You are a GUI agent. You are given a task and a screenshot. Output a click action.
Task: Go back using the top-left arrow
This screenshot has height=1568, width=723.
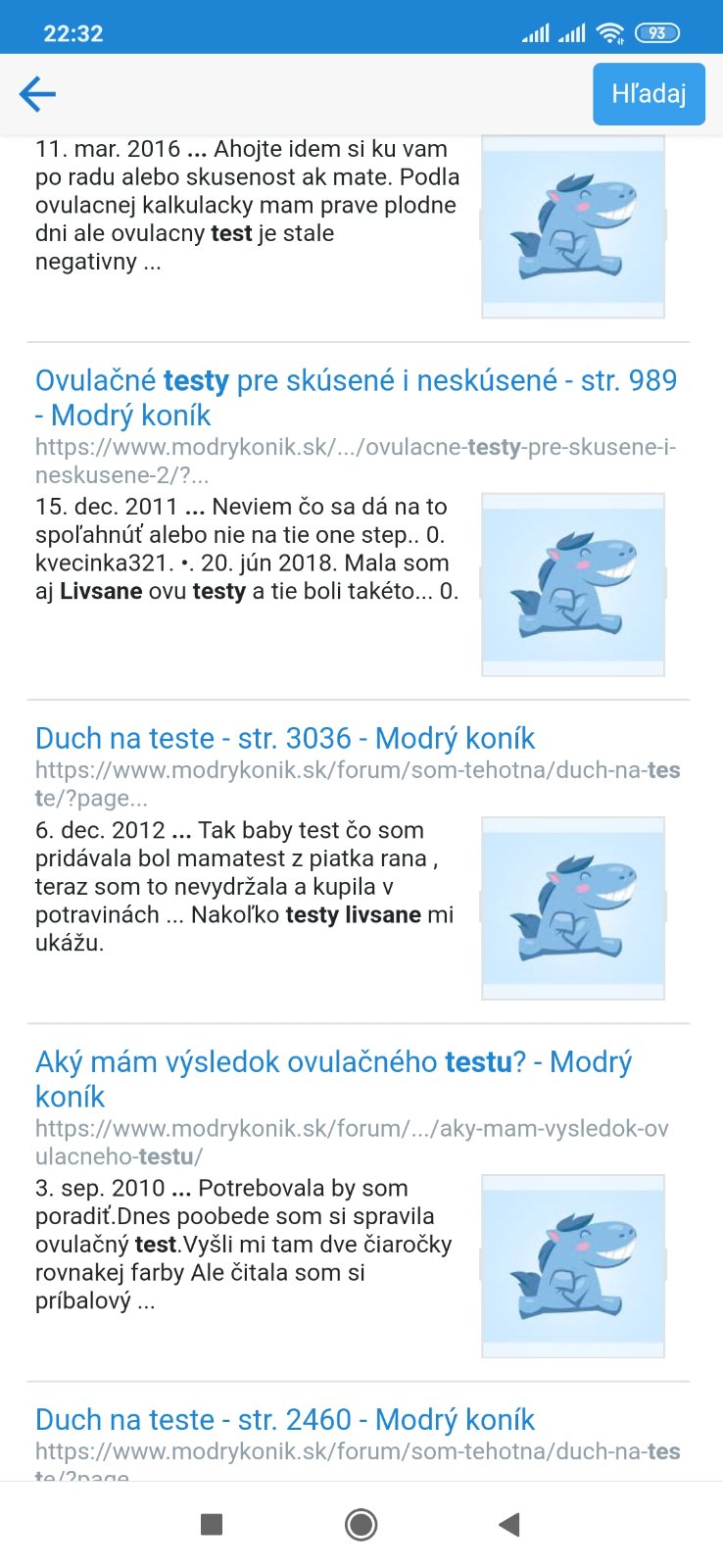pyautogui.click(x=37, y=94)
